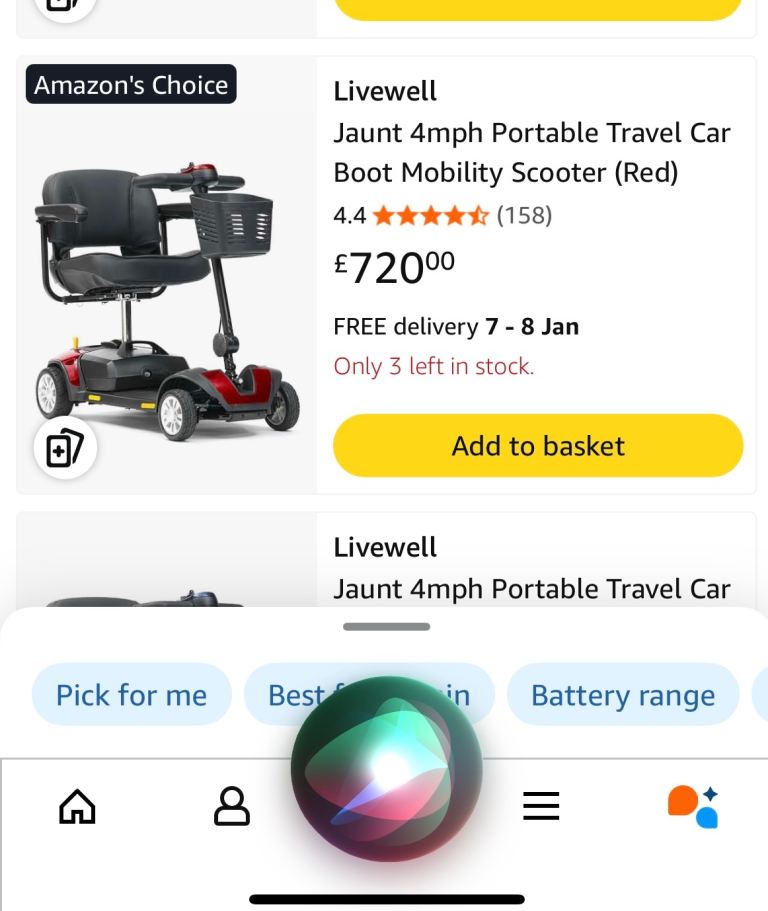
Task: Open the Home tab house icon
Action: coord(77,806)
